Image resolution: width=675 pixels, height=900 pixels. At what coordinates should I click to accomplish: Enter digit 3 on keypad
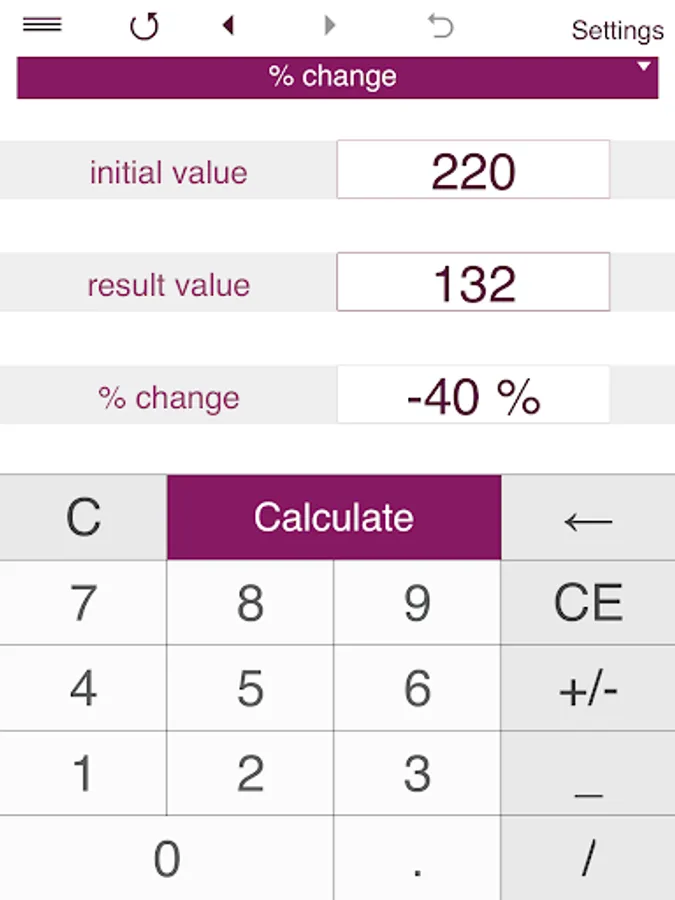click(417, 773)
